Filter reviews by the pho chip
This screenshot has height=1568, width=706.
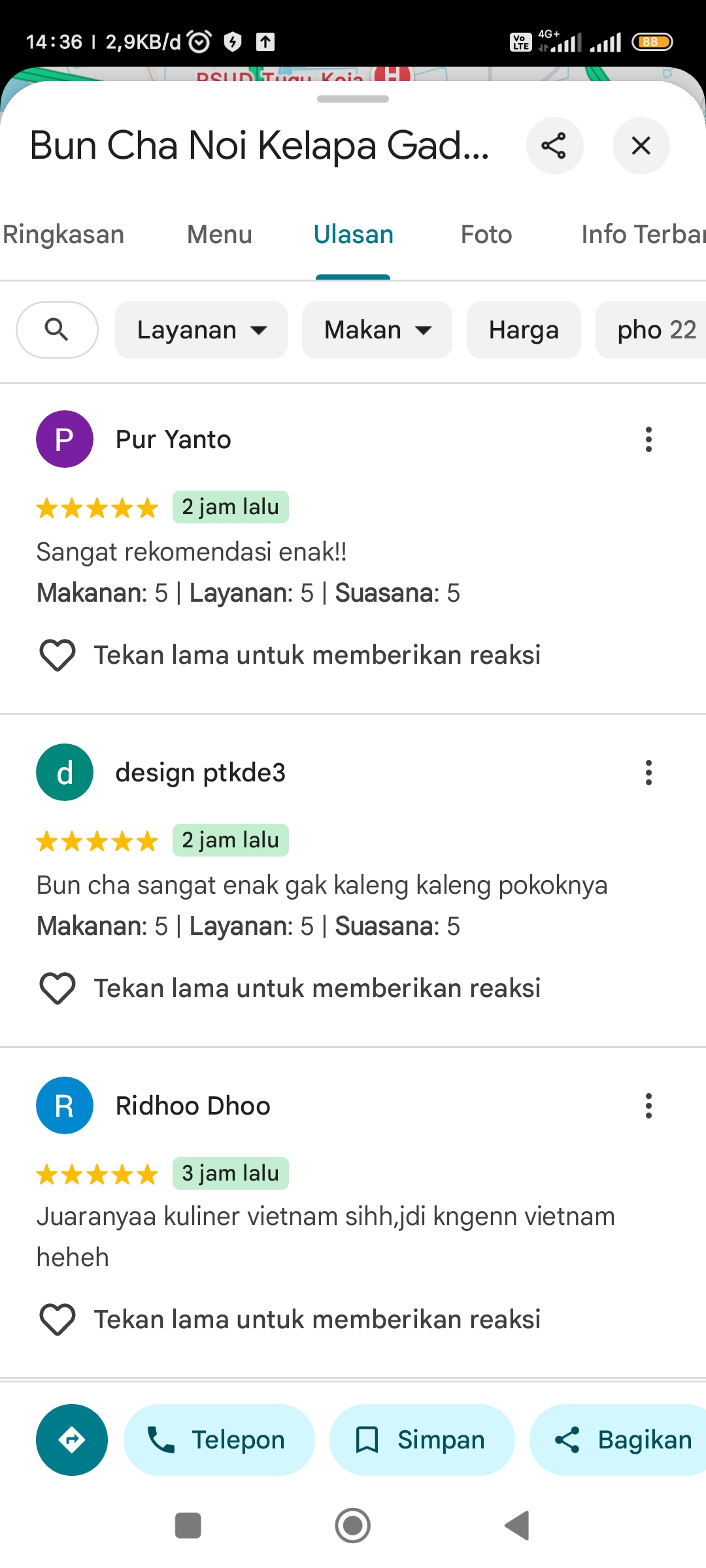[651, 330]
